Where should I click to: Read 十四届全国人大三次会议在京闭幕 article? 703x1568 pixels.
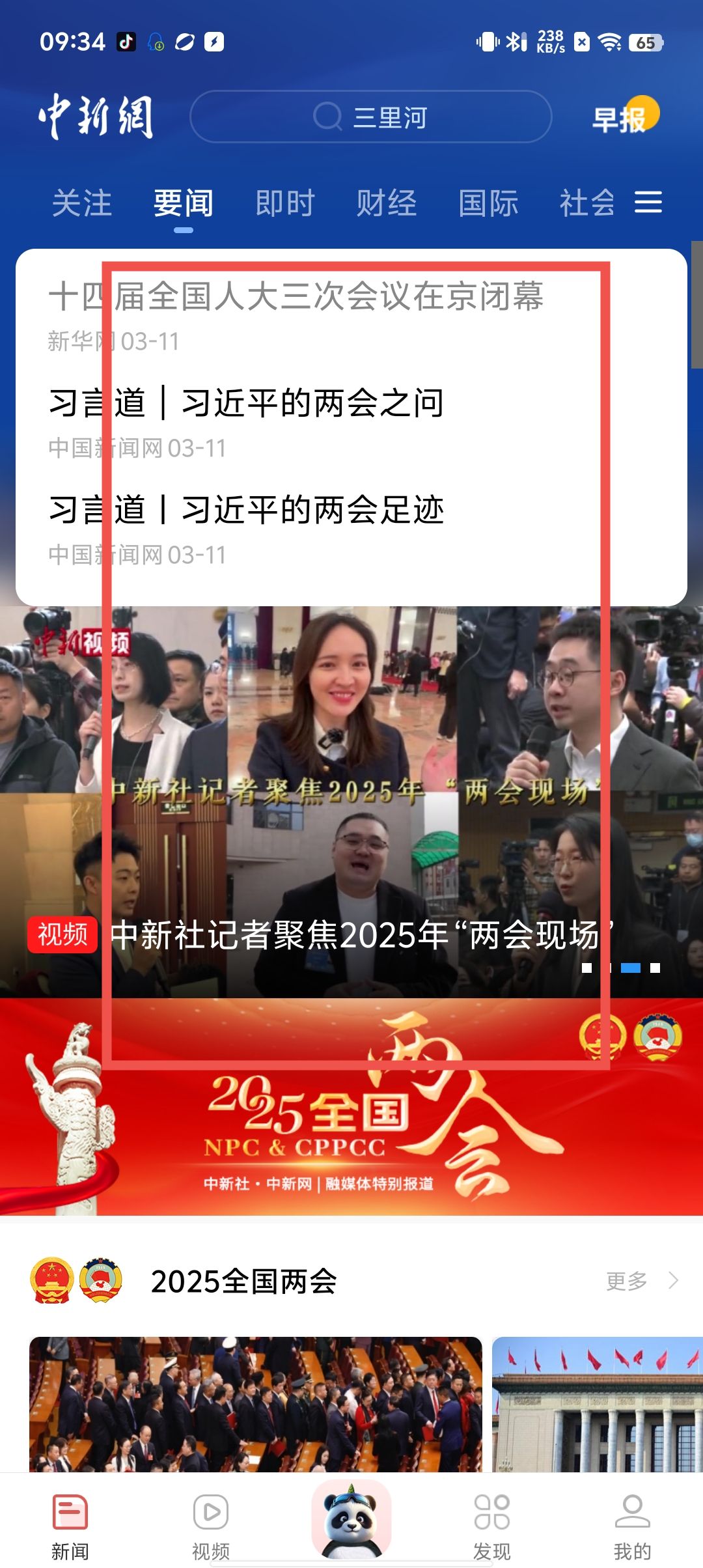296,296
